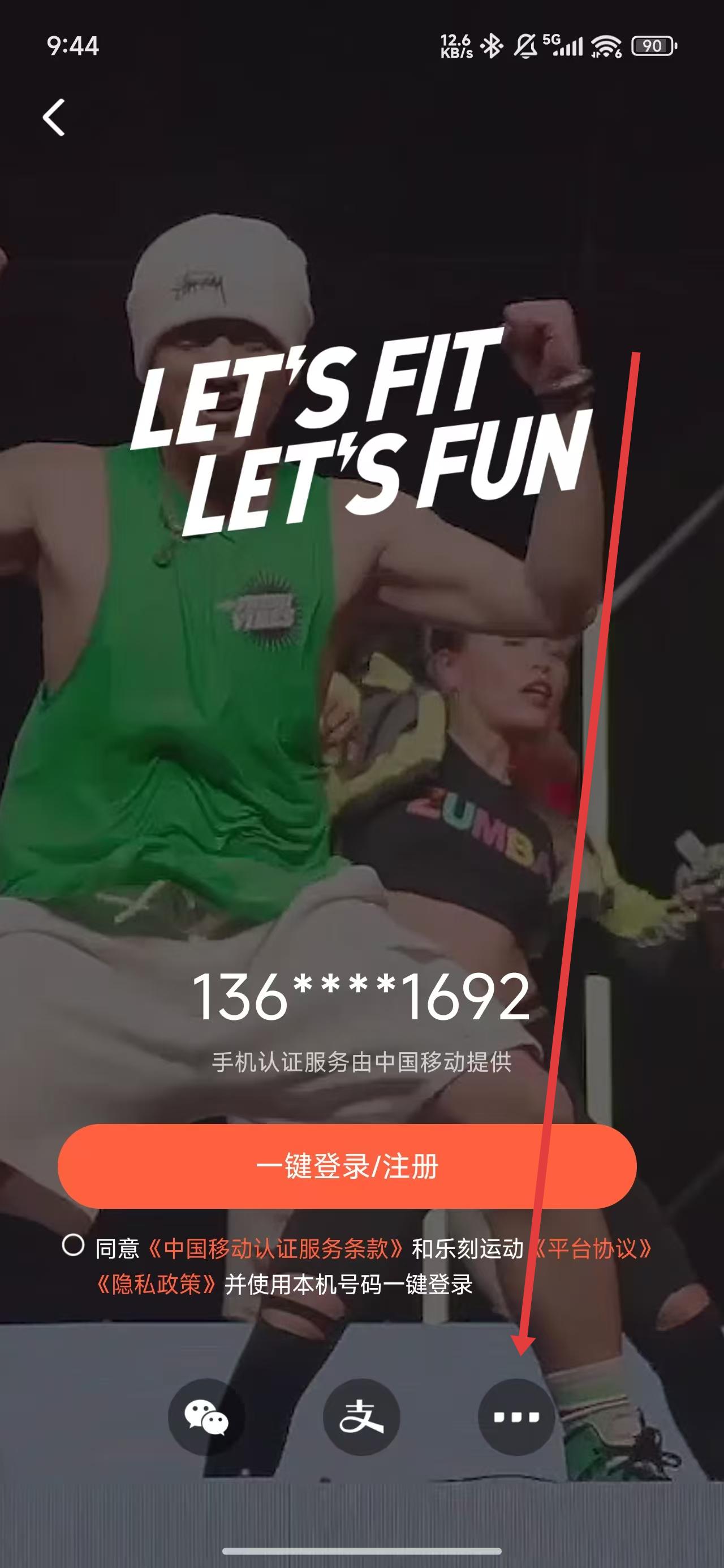The width and height of the screenshot is (724, 1568).
Task: Open the 《隐私政策》 link
Action: [x=157, y=1285]
